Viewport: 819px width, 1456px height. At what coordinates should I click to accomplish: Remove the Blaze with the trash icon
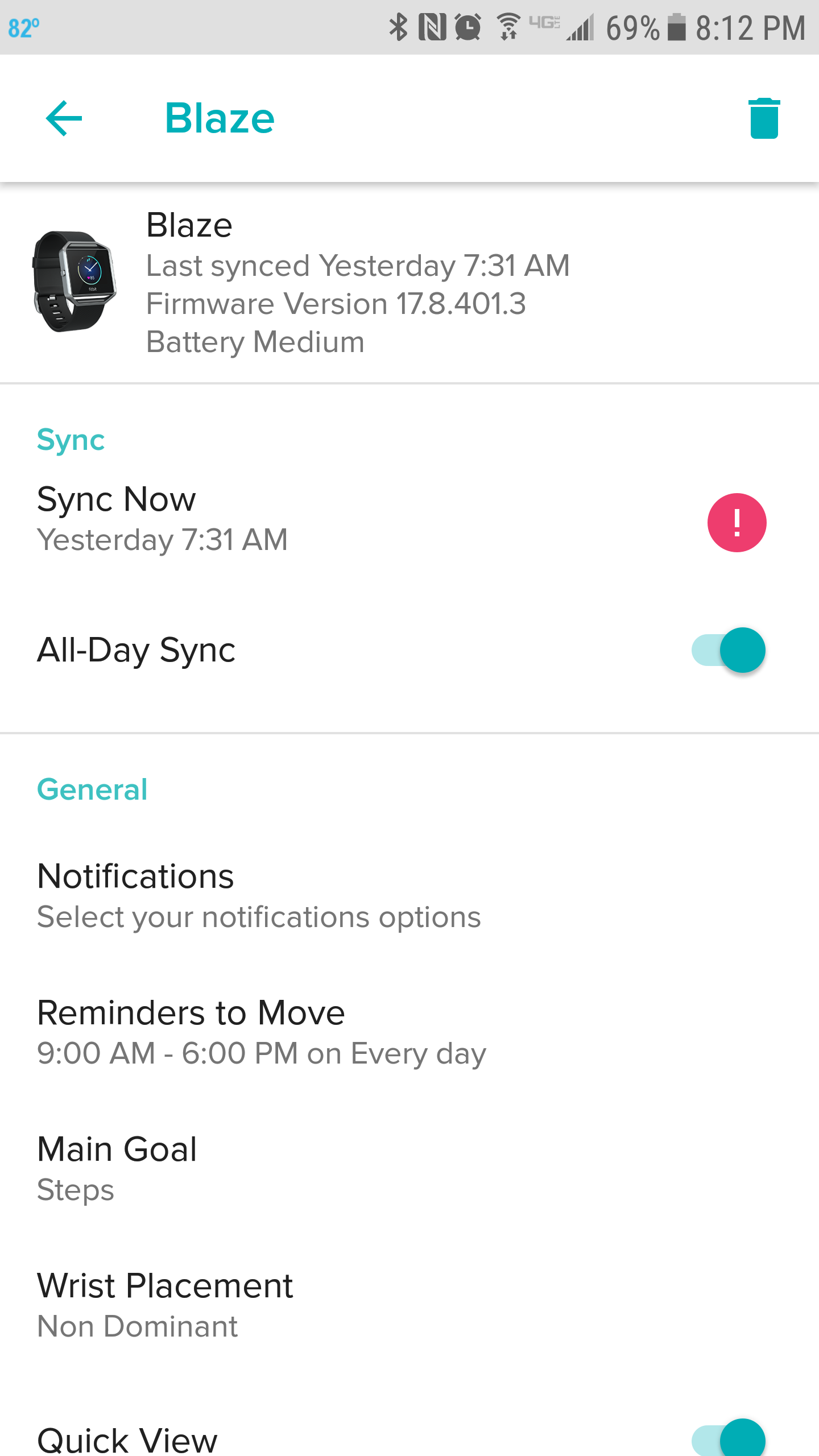(x=764, y=118)
